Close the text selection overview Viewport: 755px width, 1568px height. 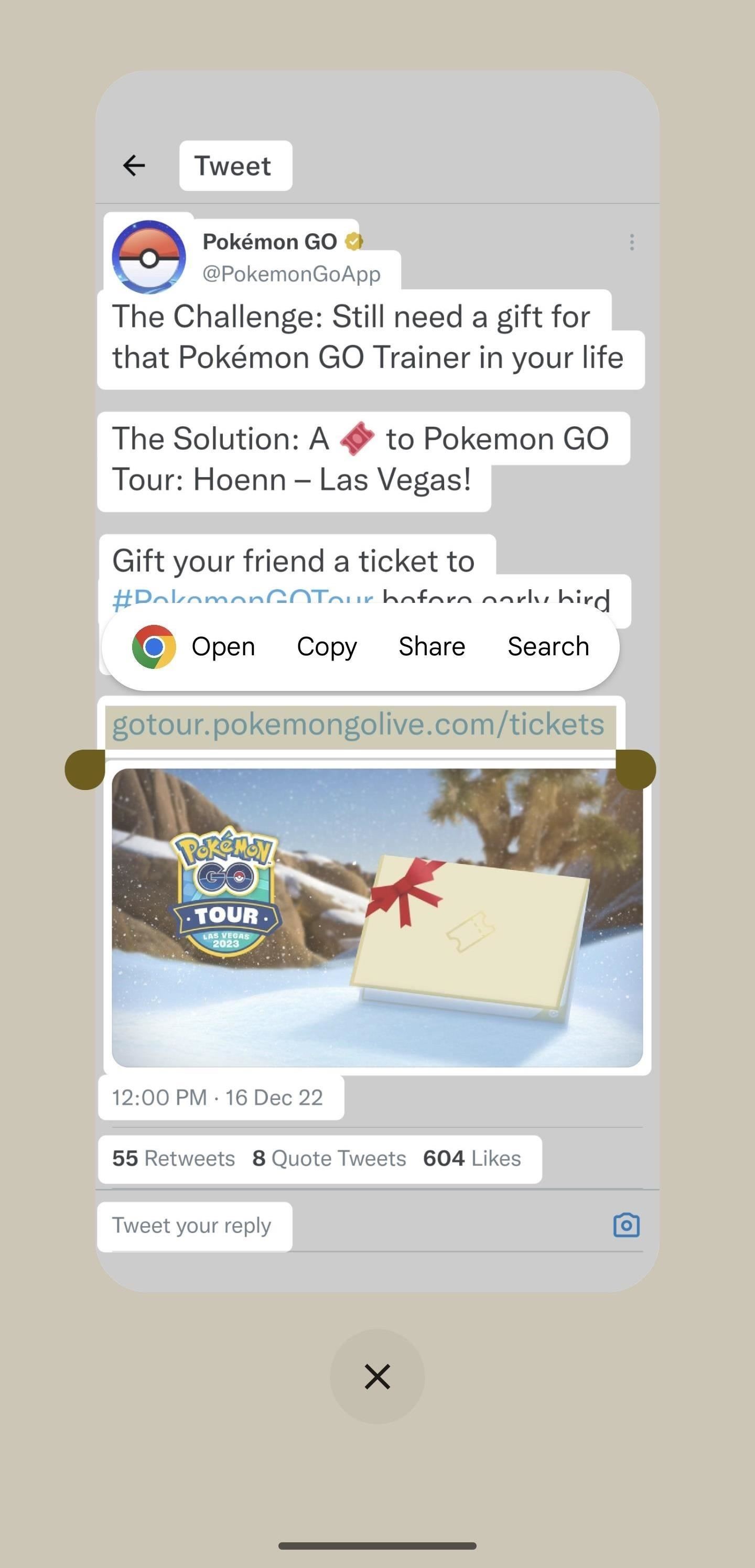click(377, 1376)
